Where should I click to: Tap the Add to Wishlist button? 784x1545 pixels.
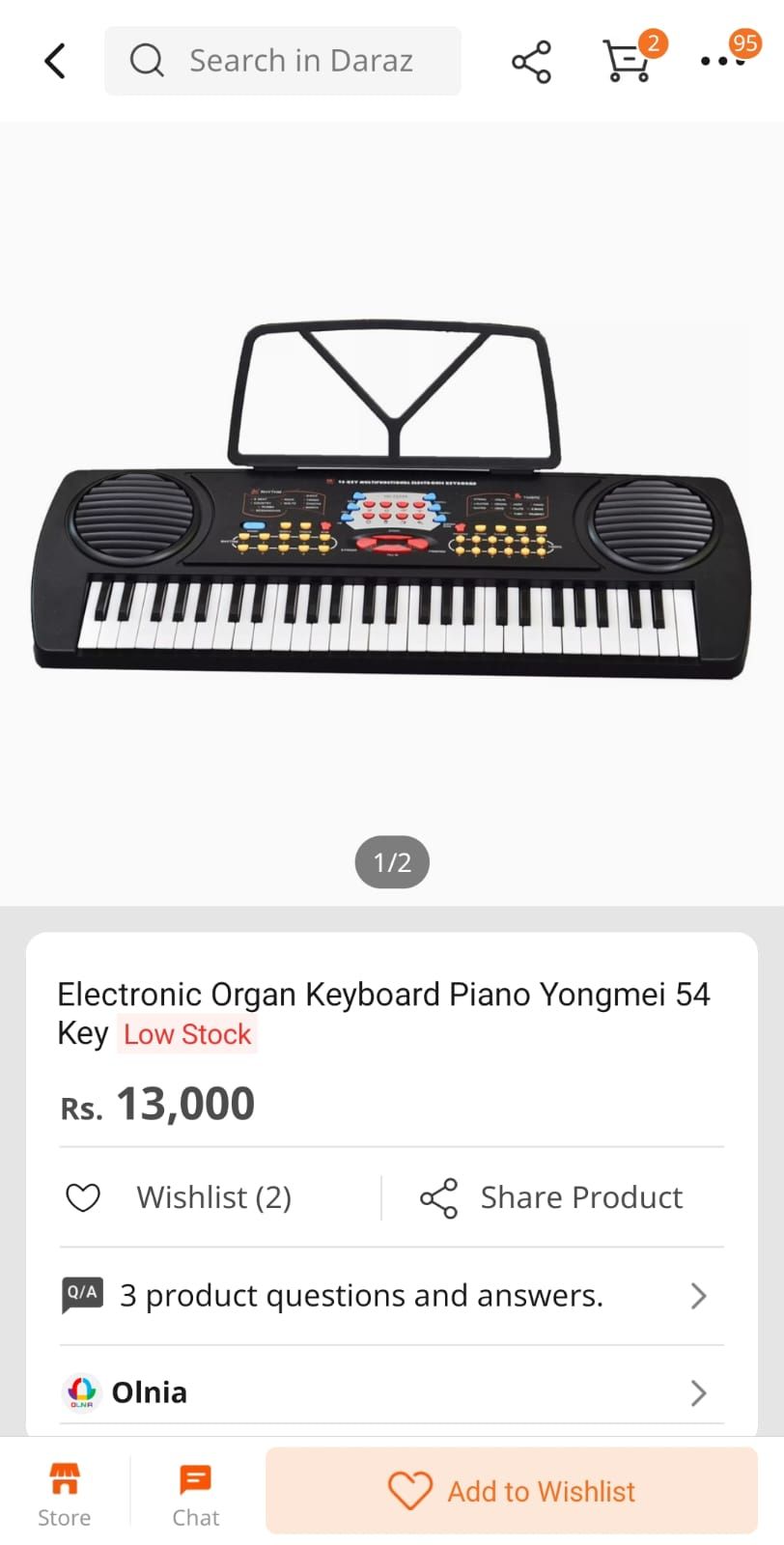[x=511, y=1490]
